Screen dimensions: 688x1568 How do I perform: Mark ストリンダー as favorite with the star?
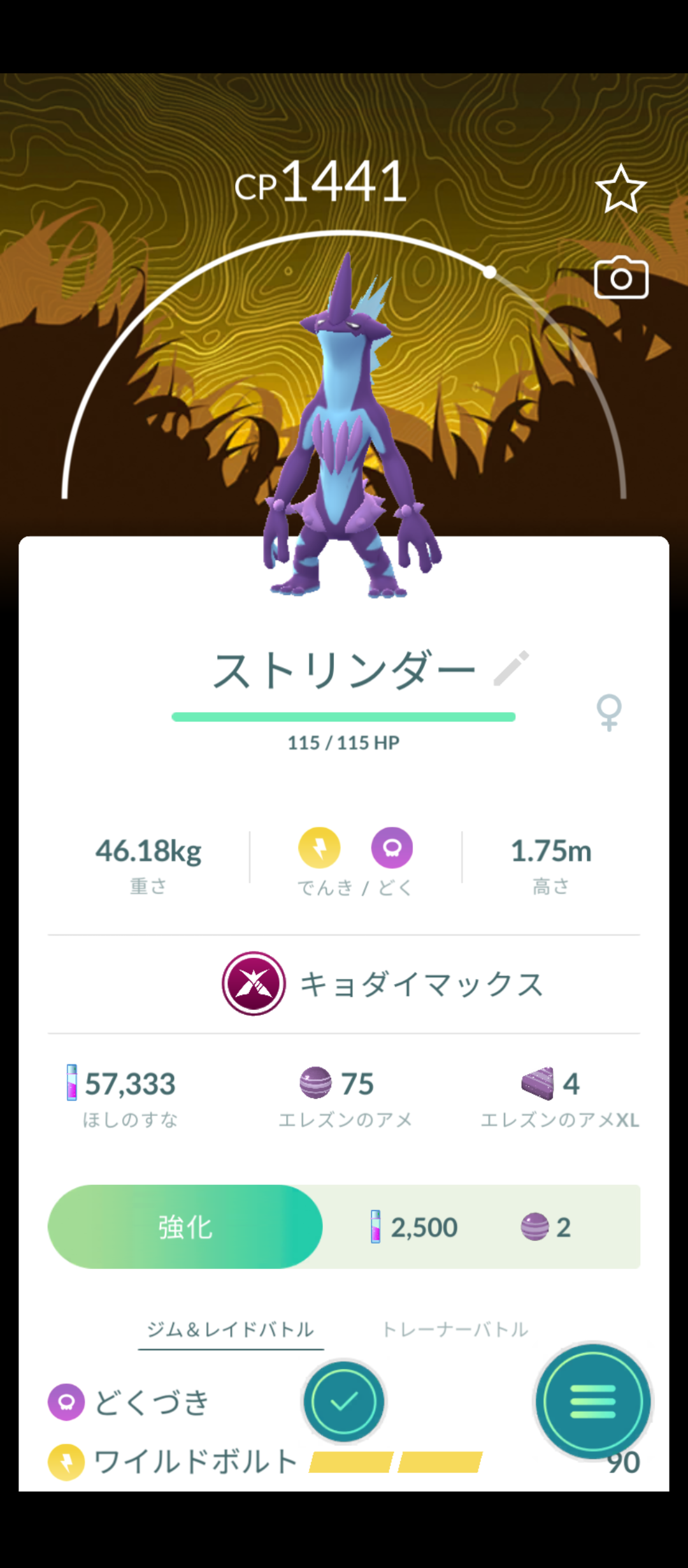620,189
